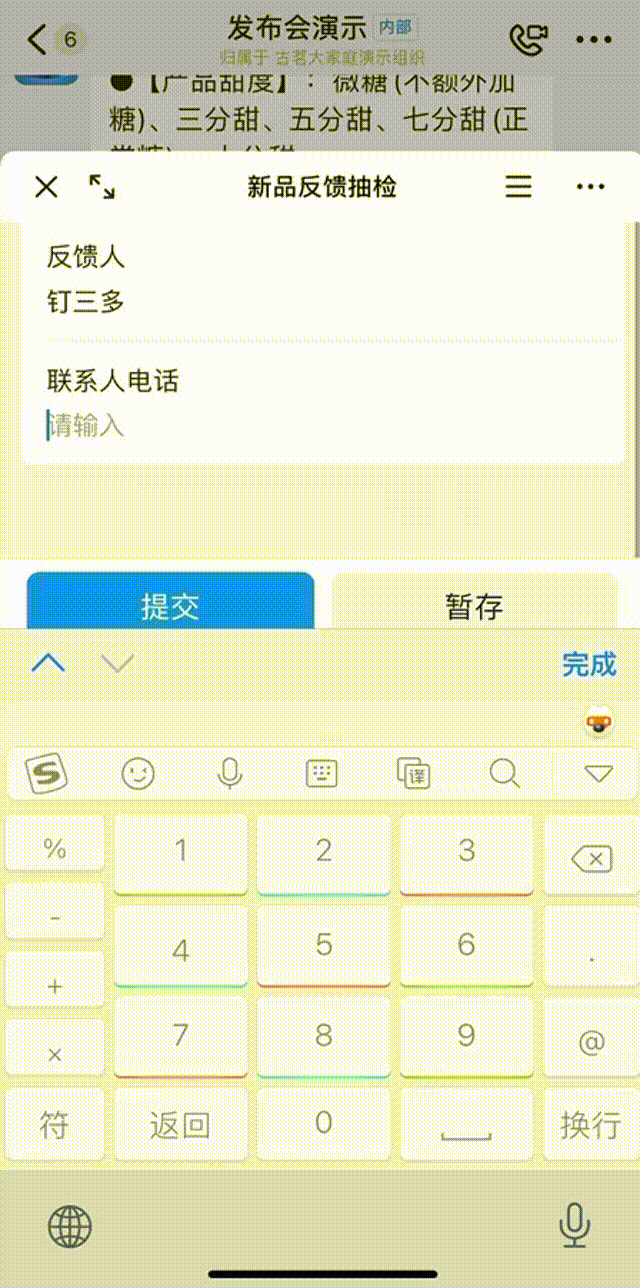Start voice input from the keyboard toolbar
Screen dimensions: 640x1288
pos(230,773)
